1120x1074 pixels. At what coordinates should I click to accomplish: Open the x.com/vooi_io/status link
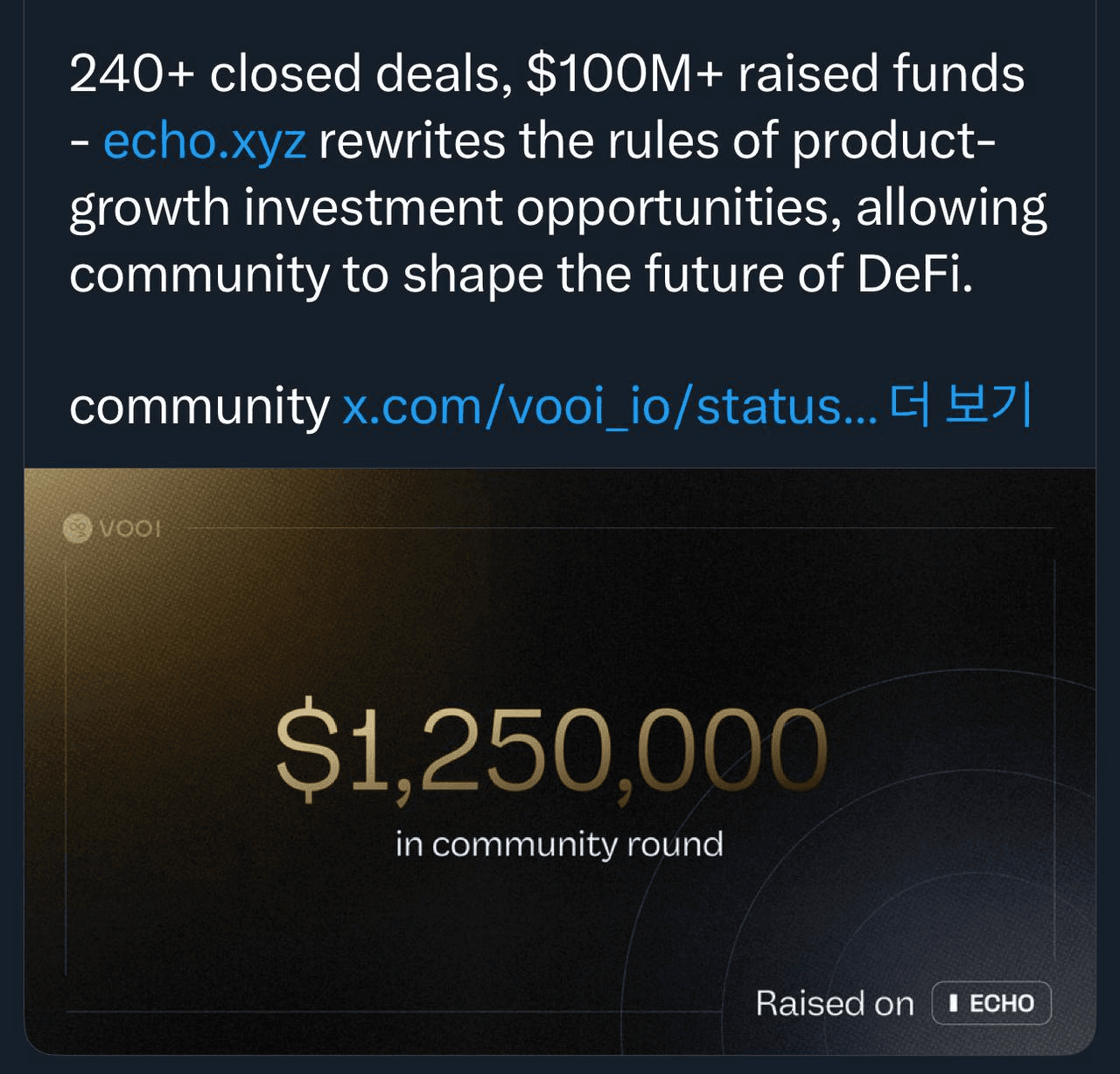click(608, 407)
